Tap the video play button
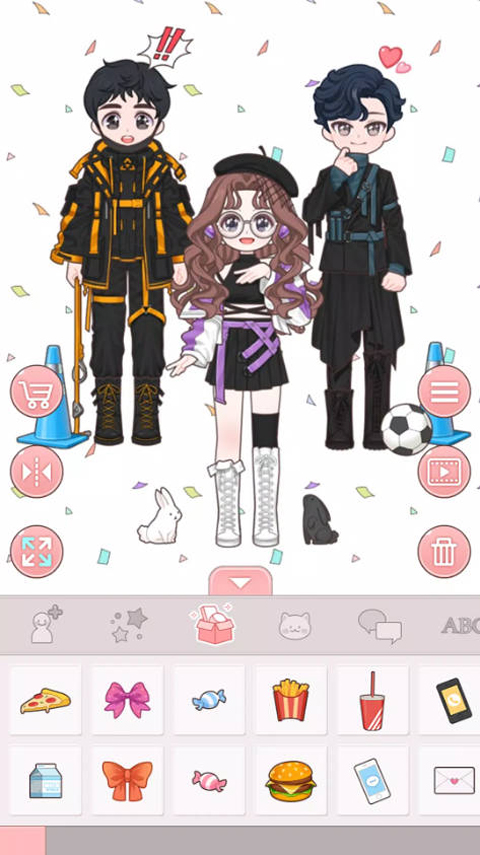This screenshot has width=480, height=855. pos(444,472)
